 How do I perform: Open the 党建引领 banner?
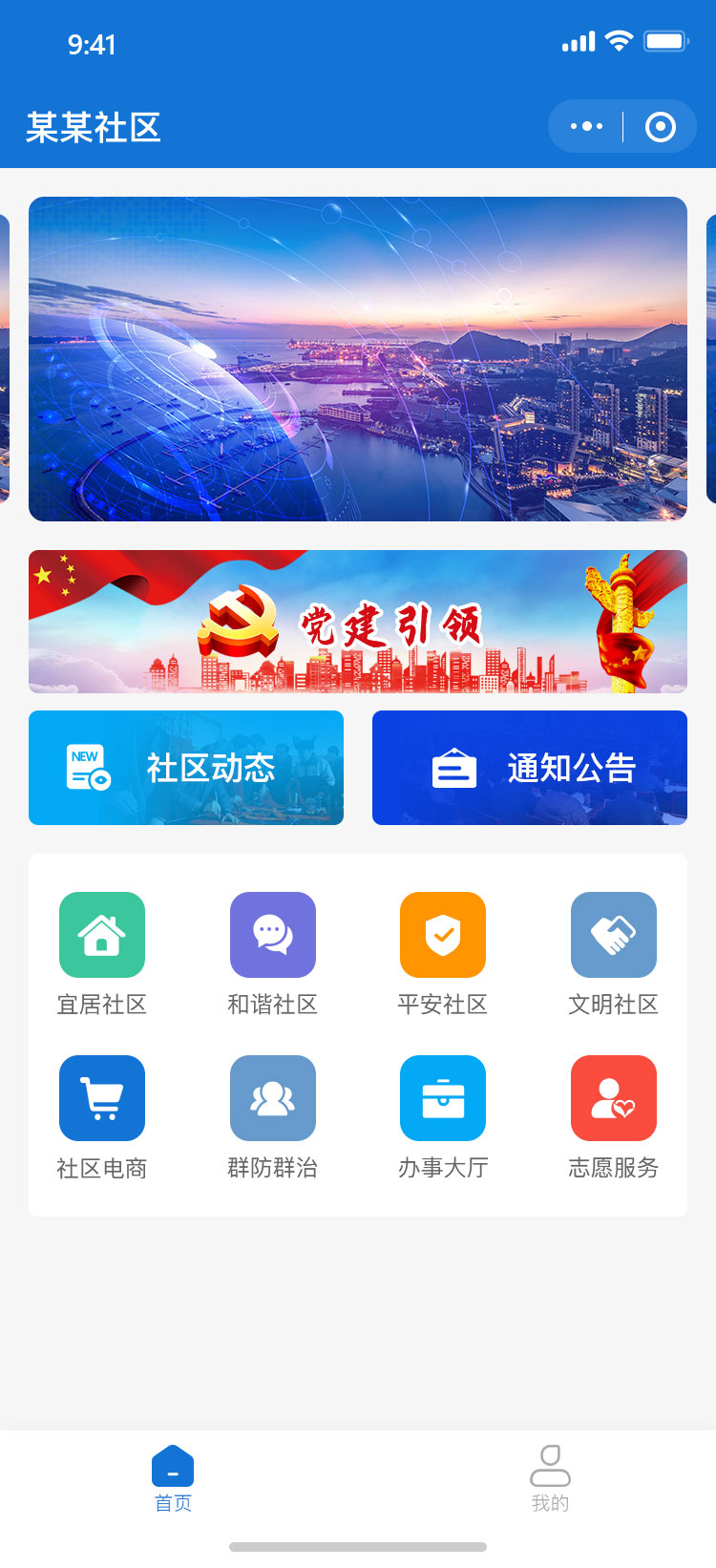point(358,621)
